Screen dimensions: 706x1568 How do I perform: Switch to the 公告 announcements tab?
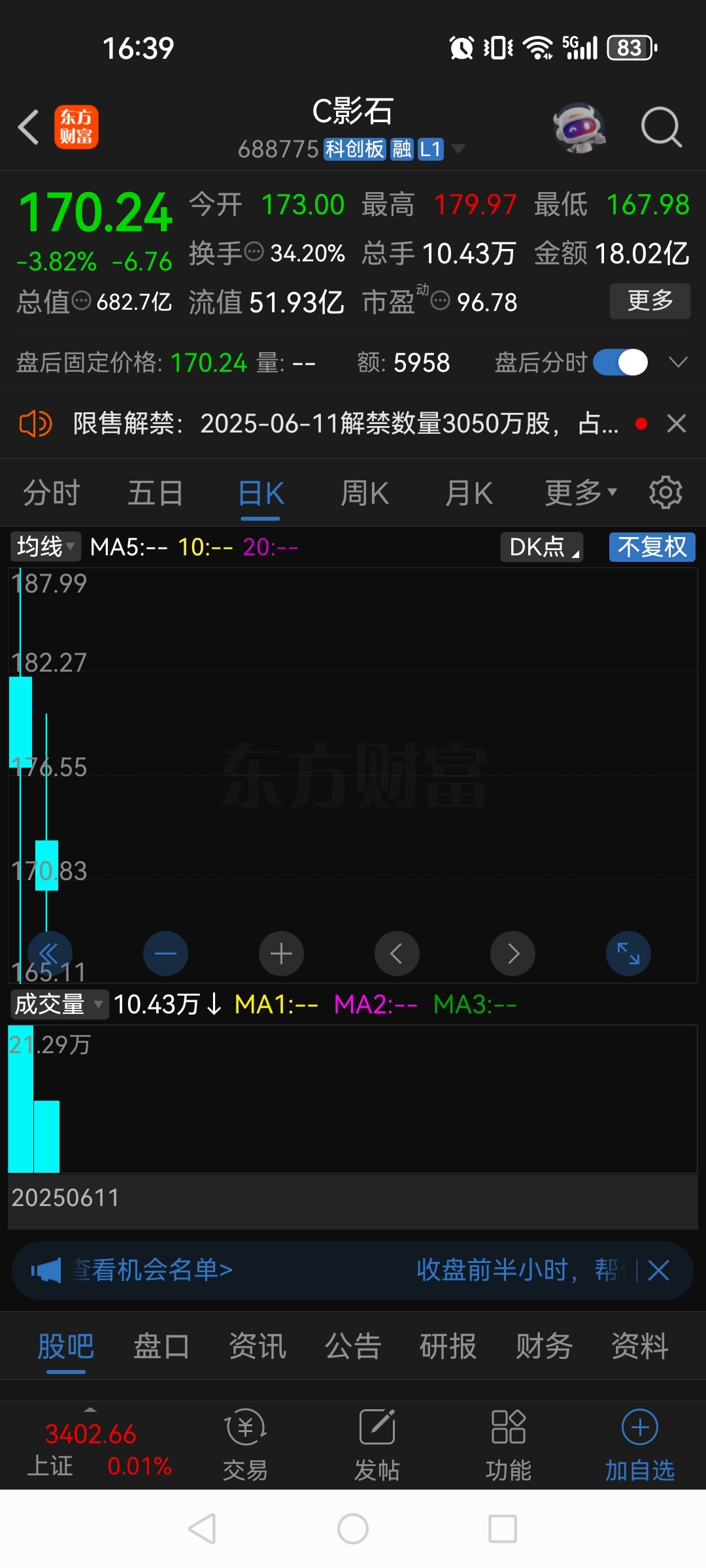pos(352,1346)
